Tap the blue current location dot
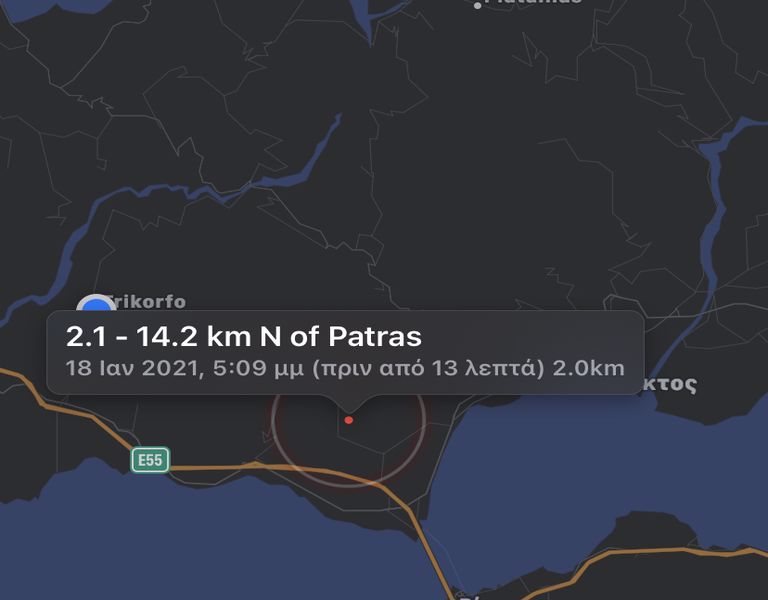This screenshot has height=600, width=768. pos(96,305)
